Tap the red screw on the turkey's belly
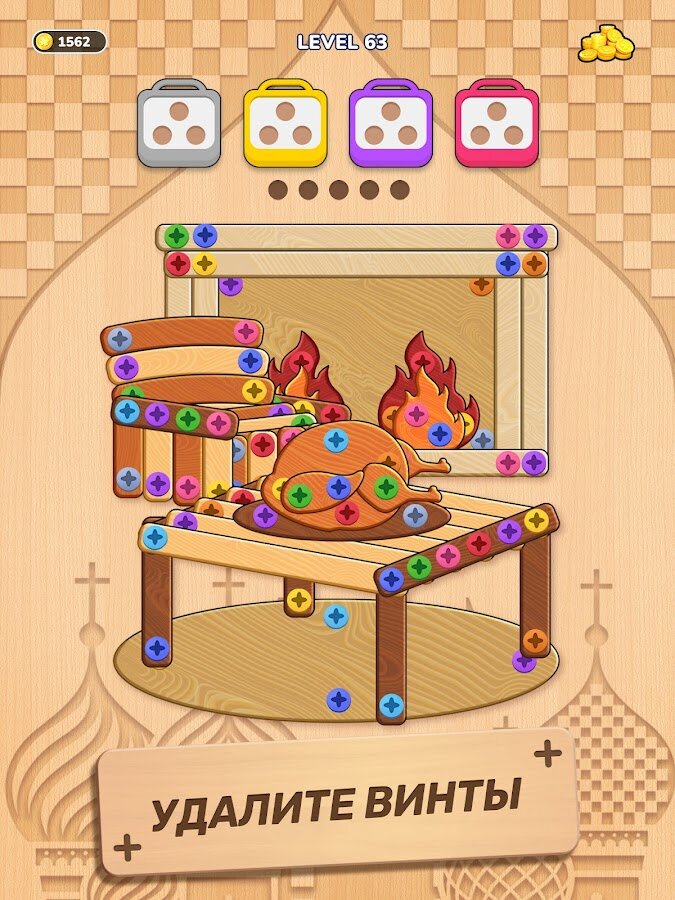Screen dimensions: 675x900 (x=347, y=512)
